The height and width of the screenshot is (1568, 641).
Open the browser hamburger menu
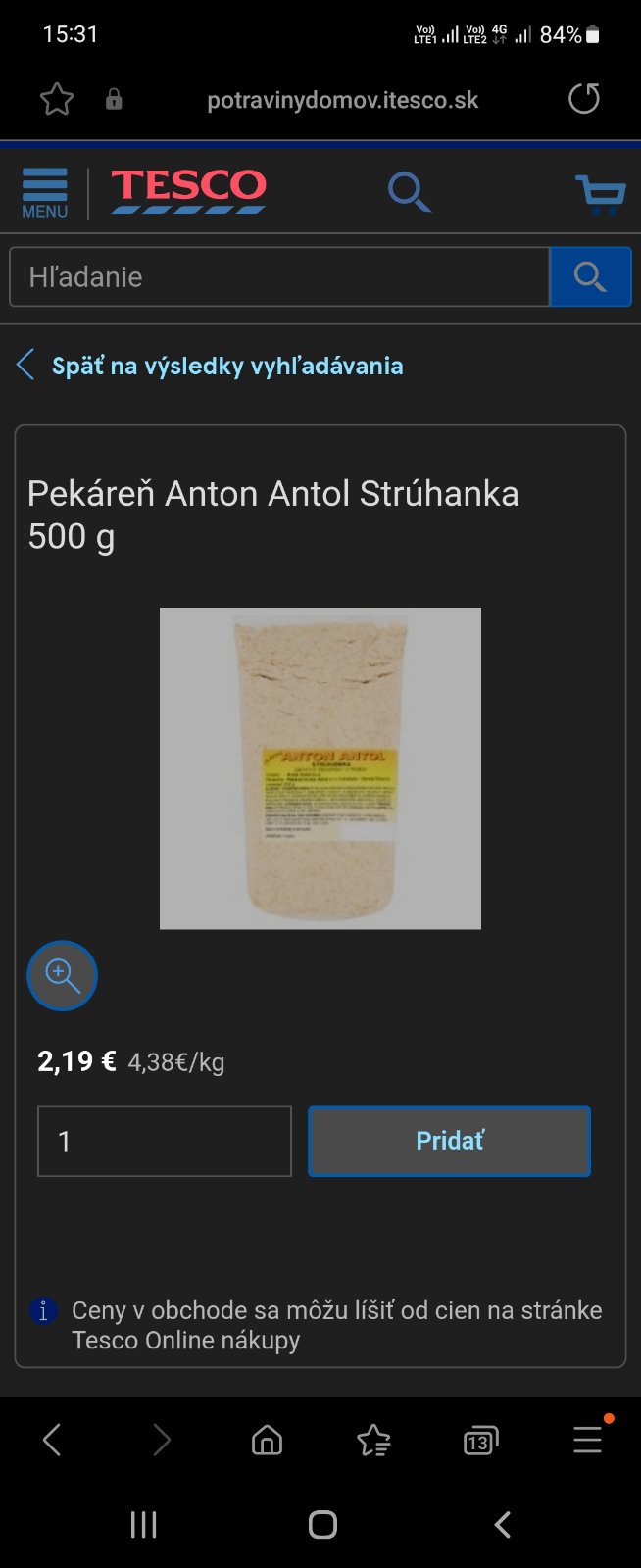[587, 1440]
